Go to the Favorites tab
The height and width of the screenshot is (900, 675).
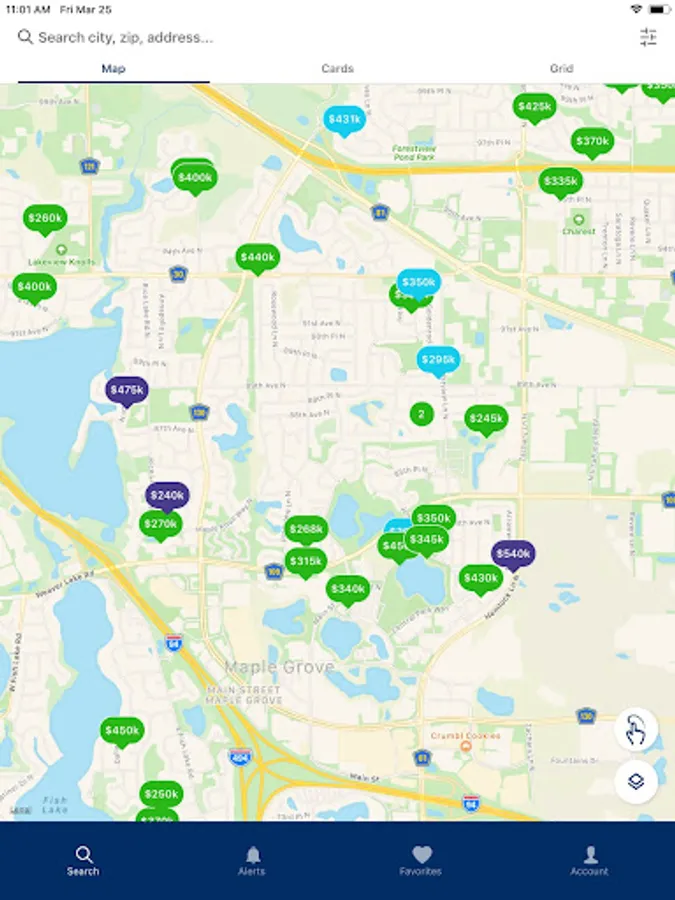(x=421, y=859)
